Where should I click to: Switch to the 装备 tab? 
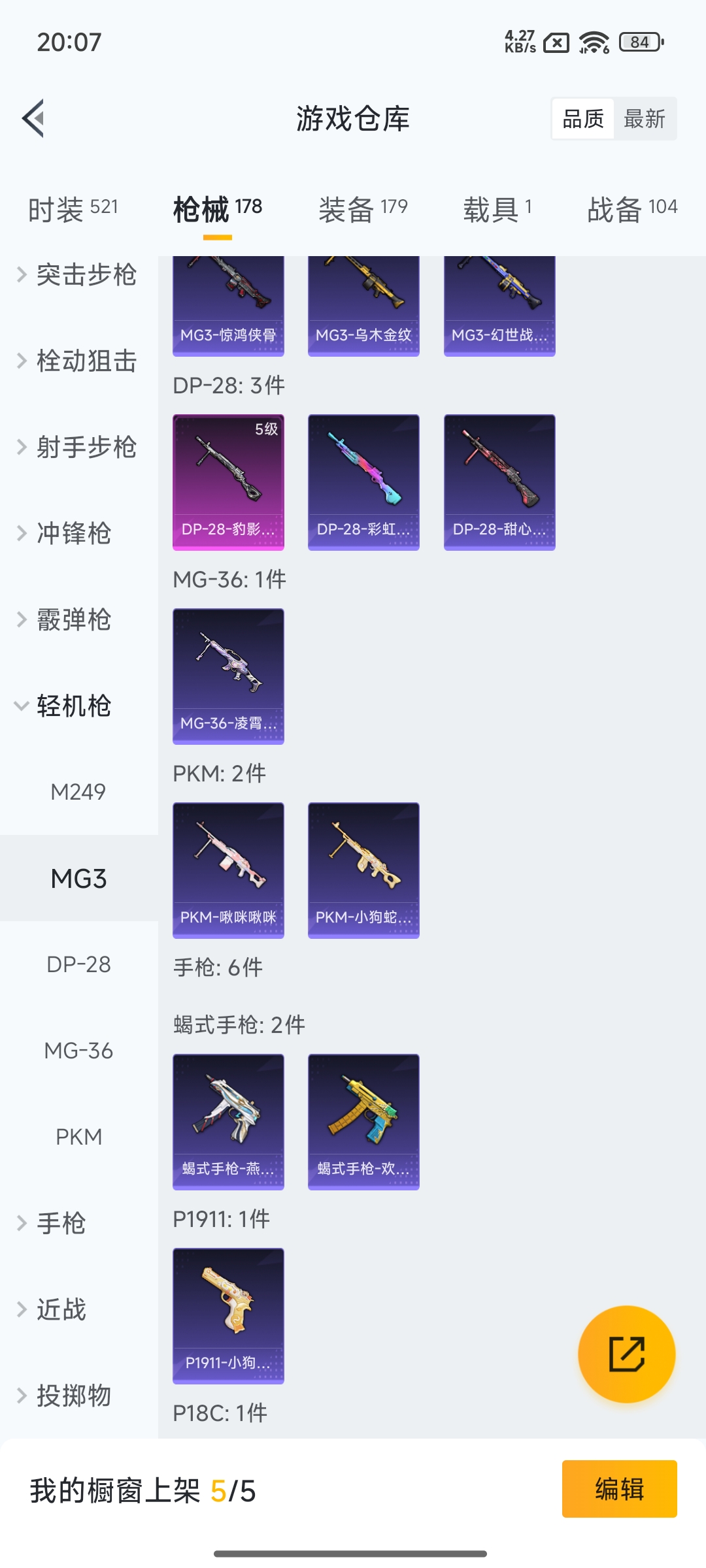click(x=363, y=210)
